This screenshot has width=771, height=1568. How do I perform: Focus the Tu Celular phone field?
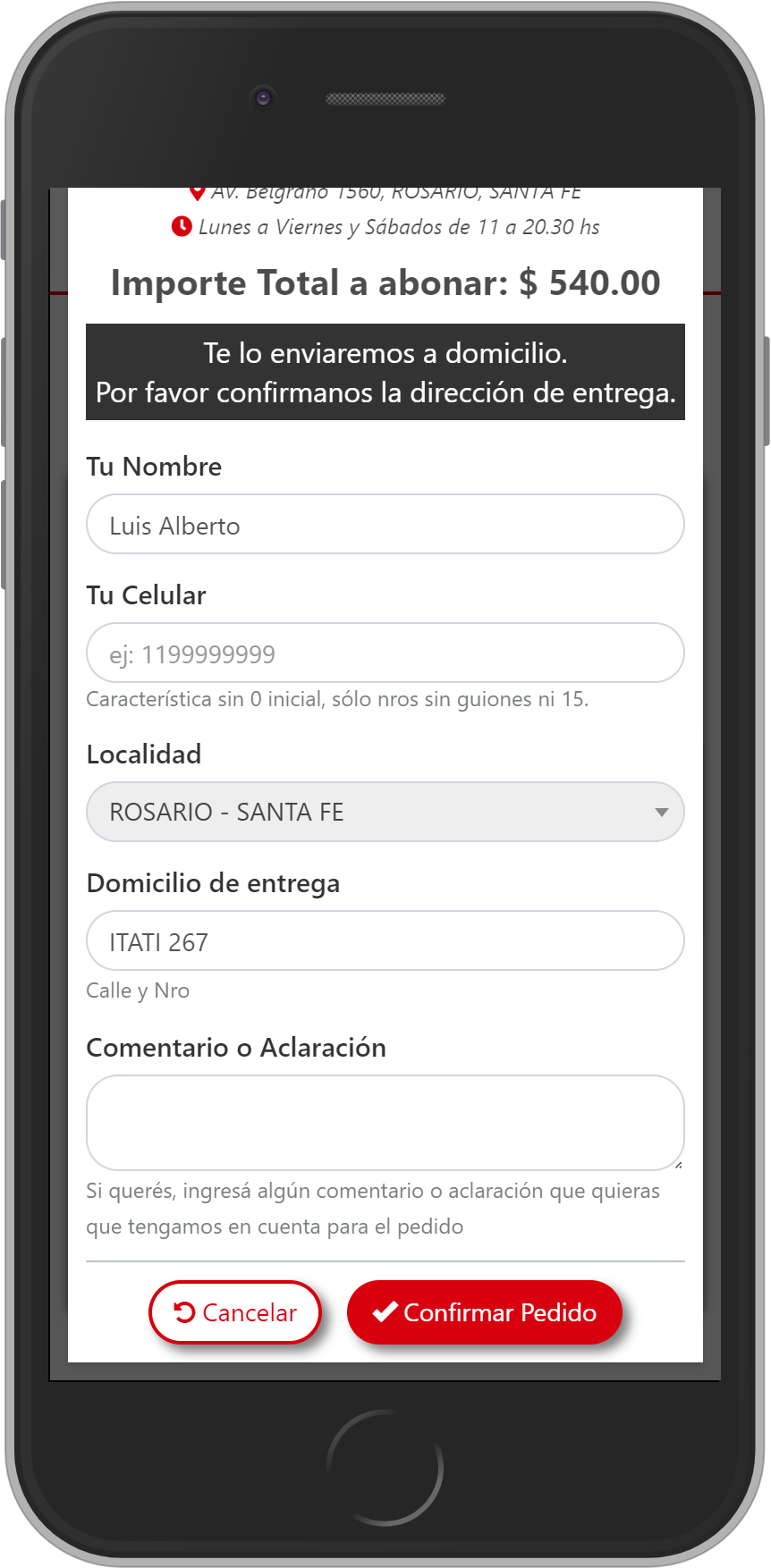click(x=385, y=653)
